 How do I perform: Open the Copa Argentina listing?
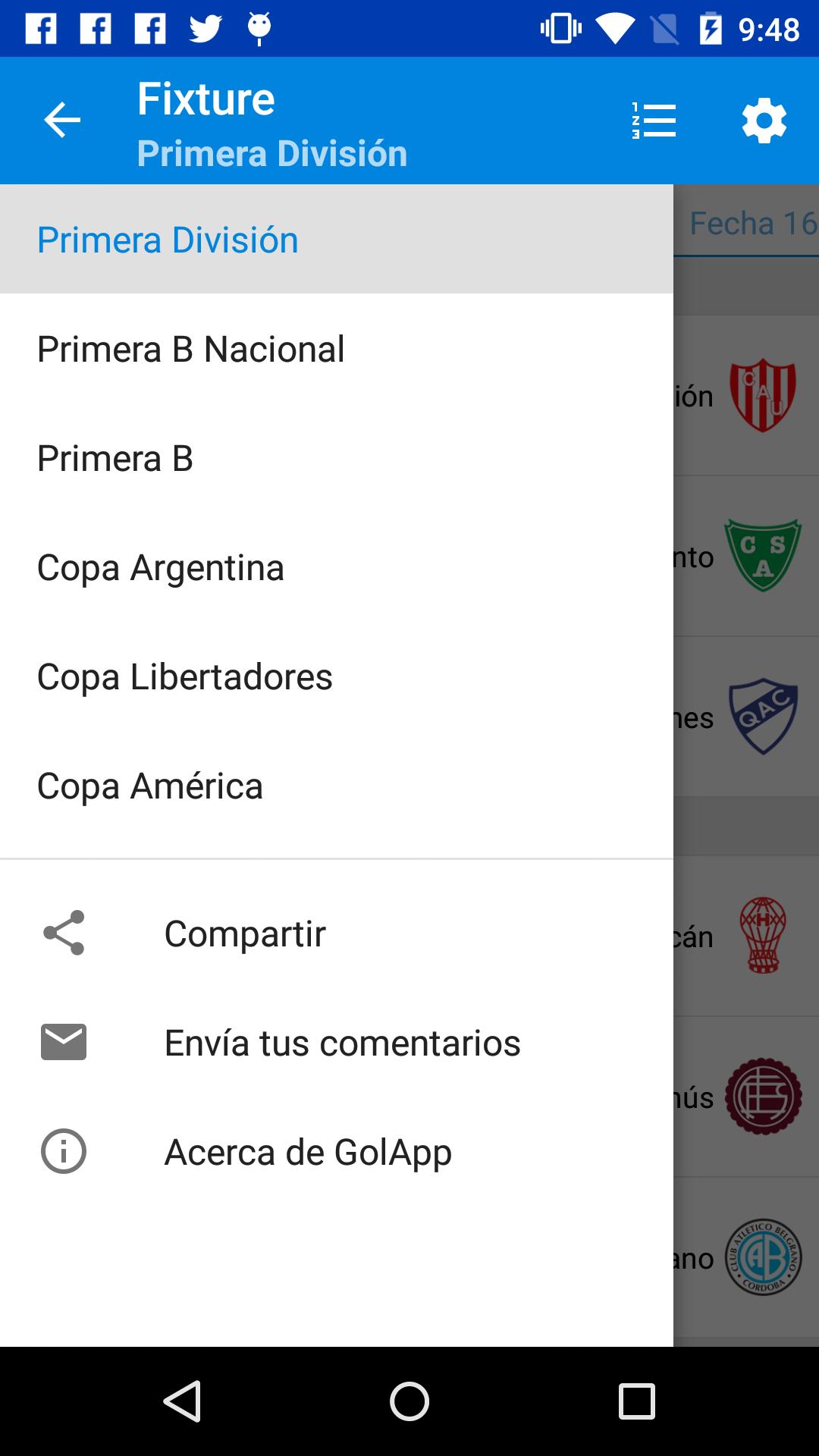[x=161, y=566]
